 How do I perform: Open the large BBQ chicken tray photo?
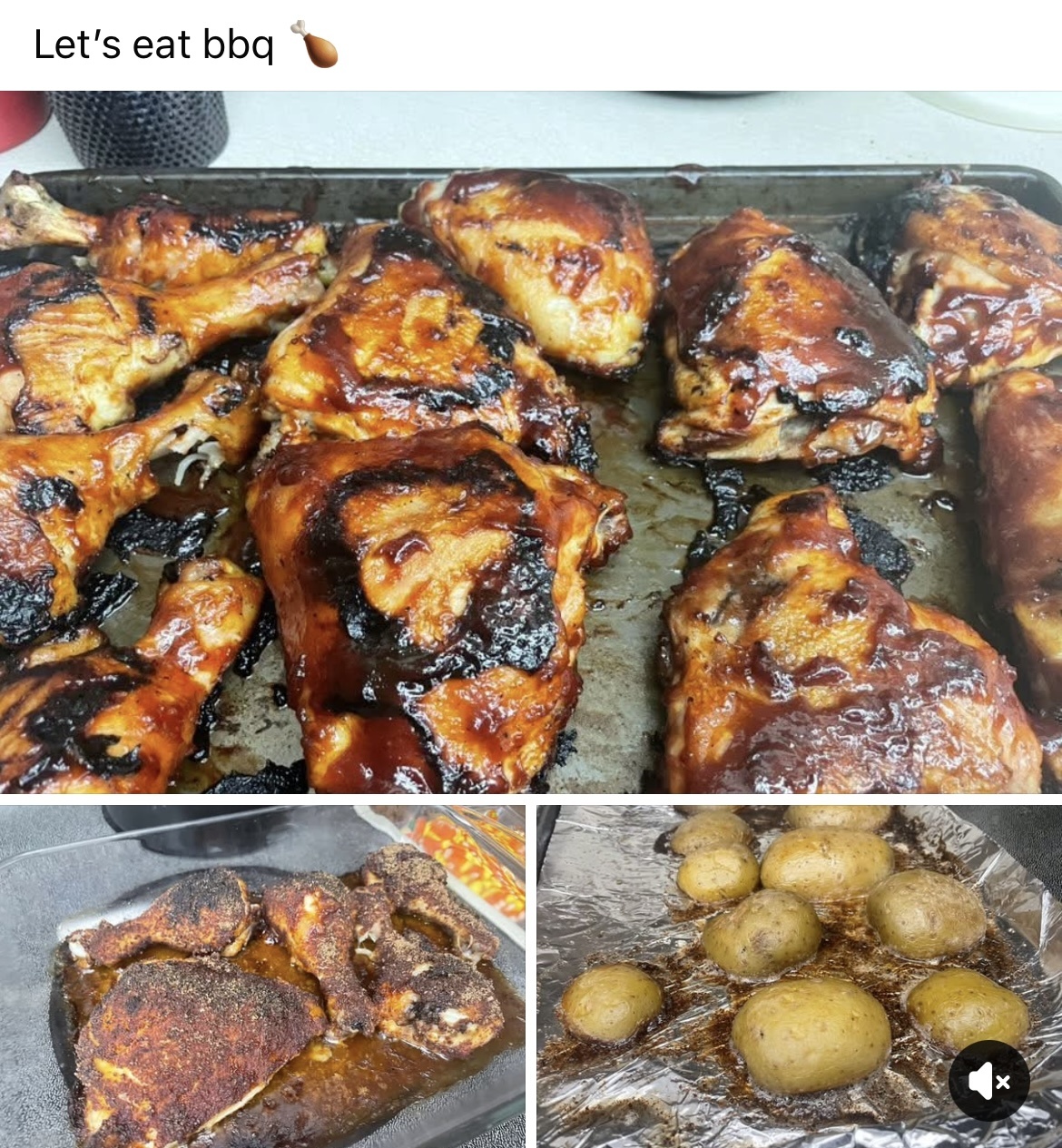tap(531, 442)
